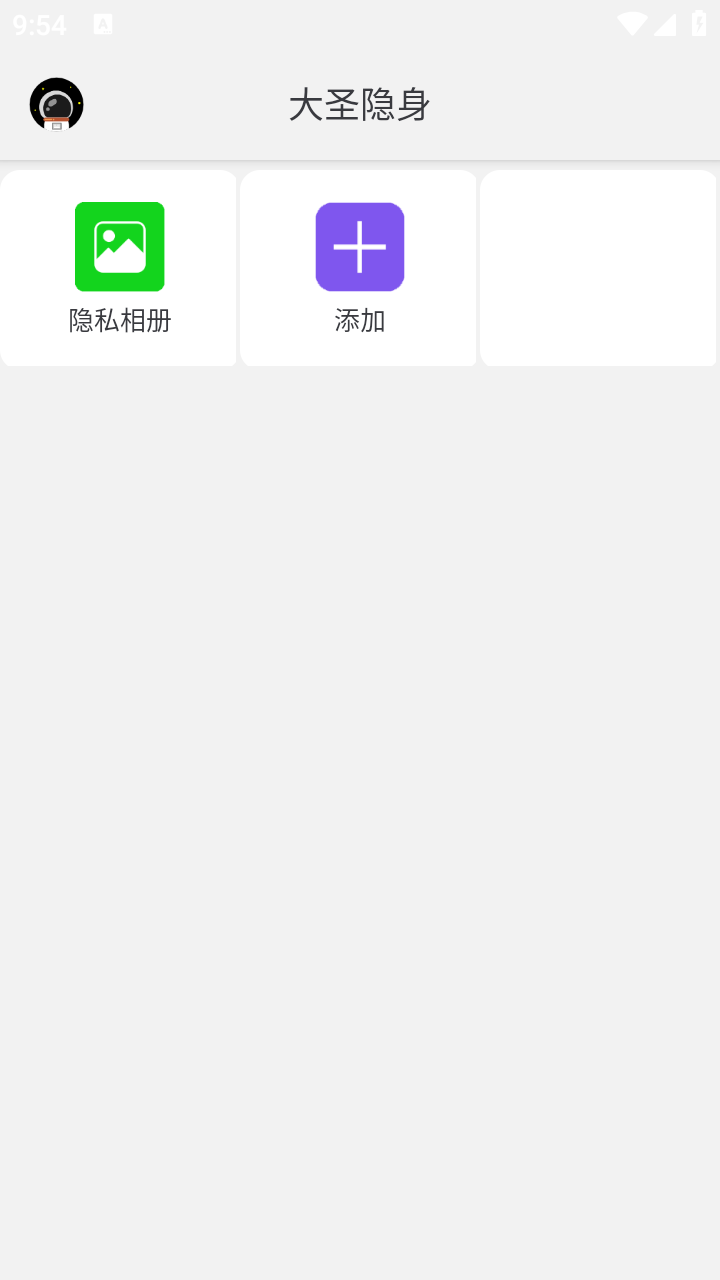720x1280 pixels.
Task: Select the empty third card on the right
Action: (598, 268)
